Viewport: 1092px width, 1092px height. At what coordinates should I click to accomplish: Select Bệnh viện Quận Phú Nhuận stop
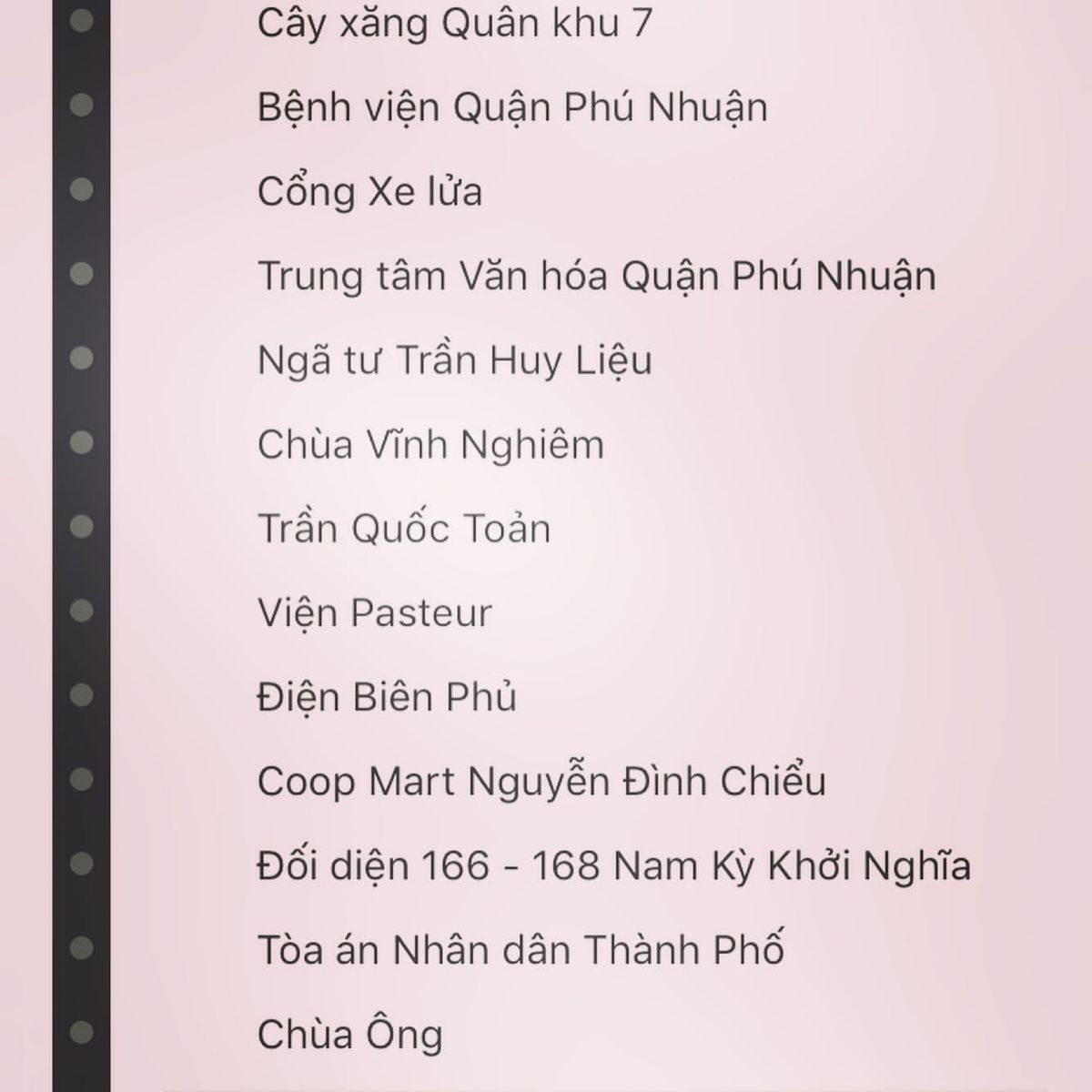pos(512,107)
